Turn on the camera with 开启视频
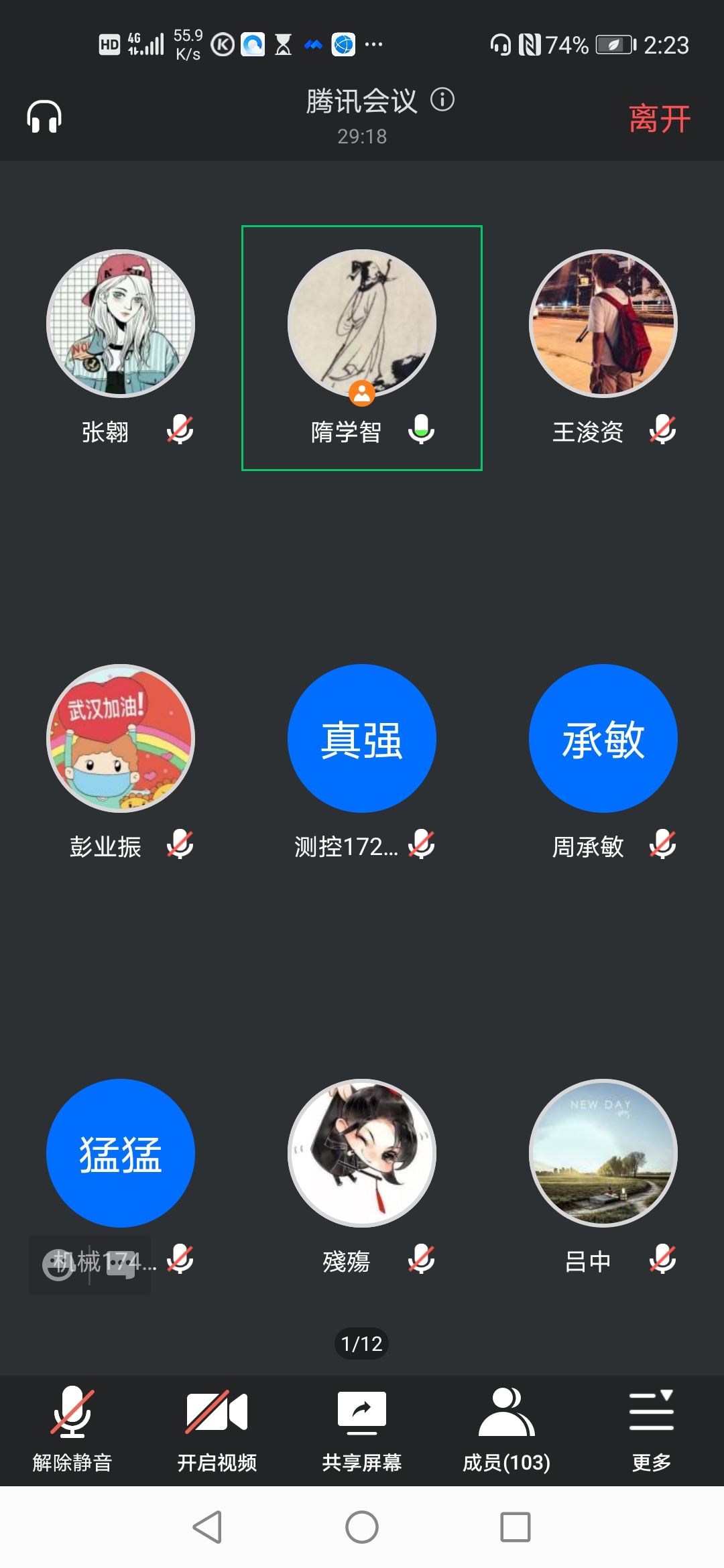The height and width of the screenshot is (1568, 724). click(x=217, y=1429)
